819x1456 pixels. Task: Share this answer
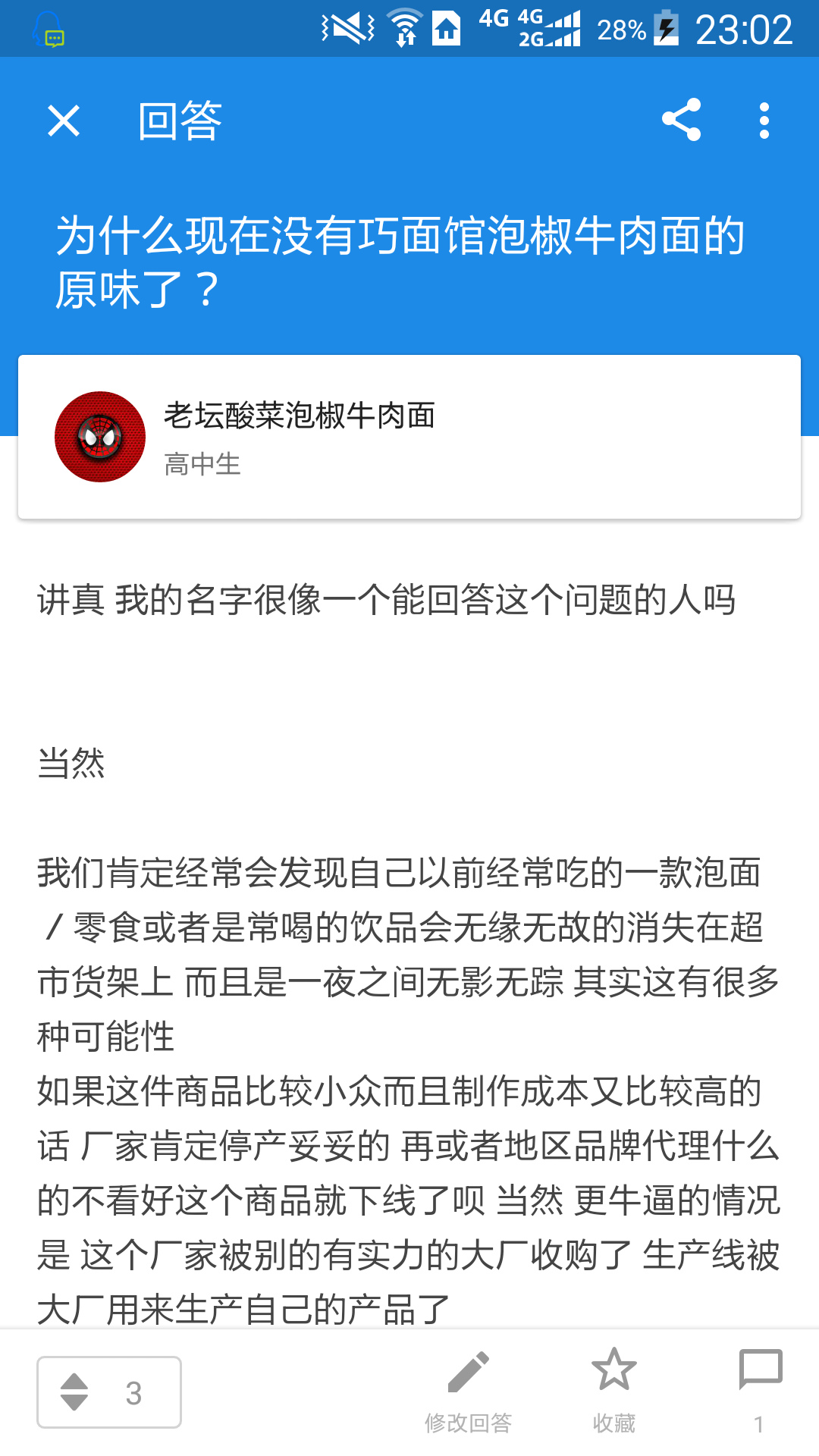coord(681,120)
